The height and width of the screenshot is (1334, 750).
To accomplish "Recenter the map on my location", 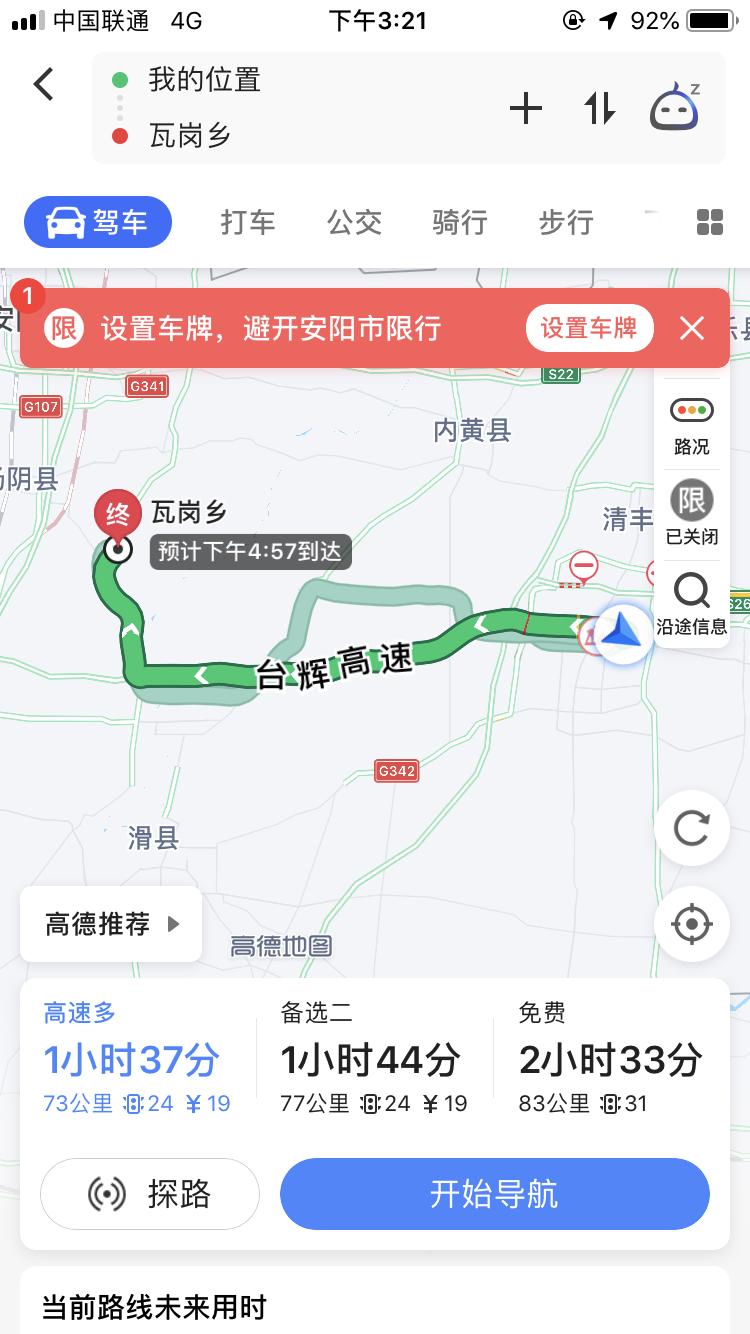I will [691, 924].
